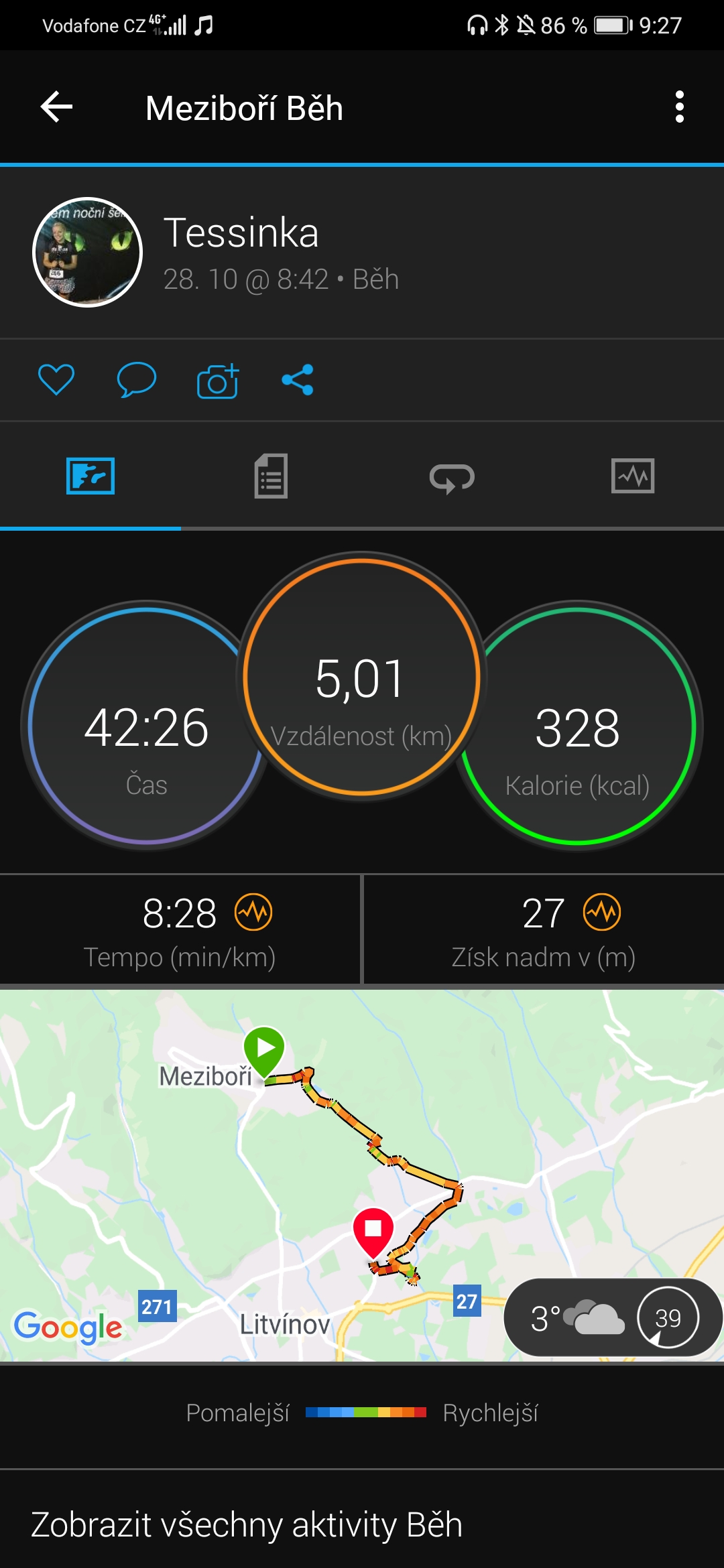Viewport: 724px width, 1568px height.
Task: Add a photo with the camera icon
Action: point(218,381)
